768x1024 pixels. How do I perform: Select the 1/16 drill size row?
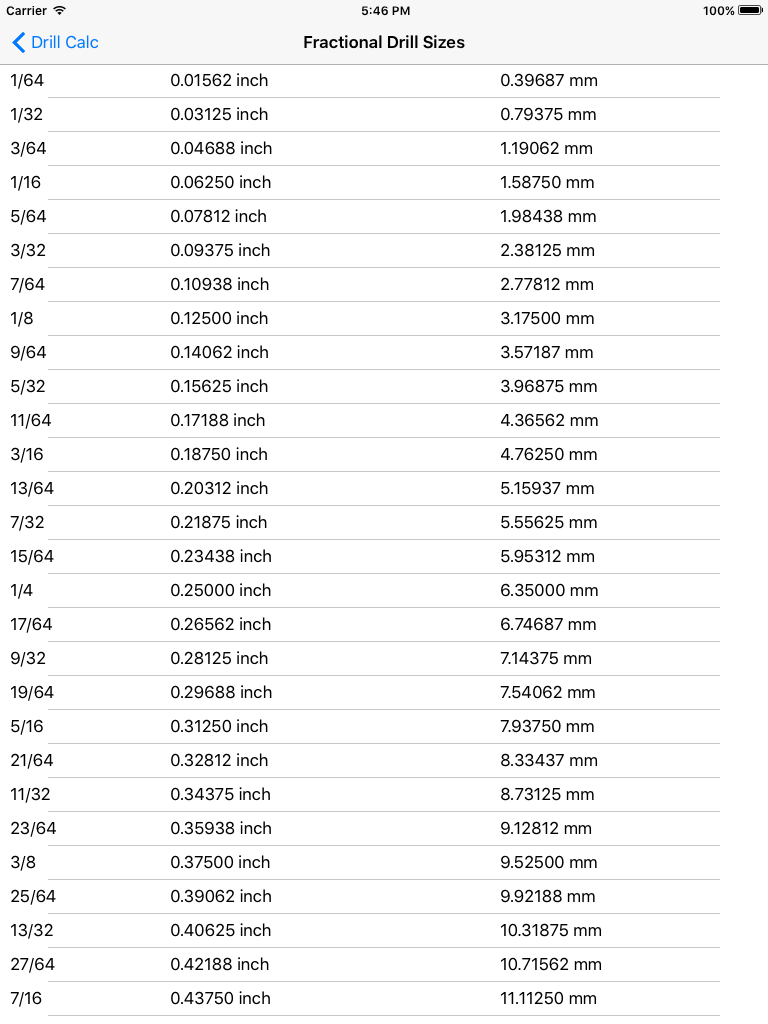(x=384, y=182)
